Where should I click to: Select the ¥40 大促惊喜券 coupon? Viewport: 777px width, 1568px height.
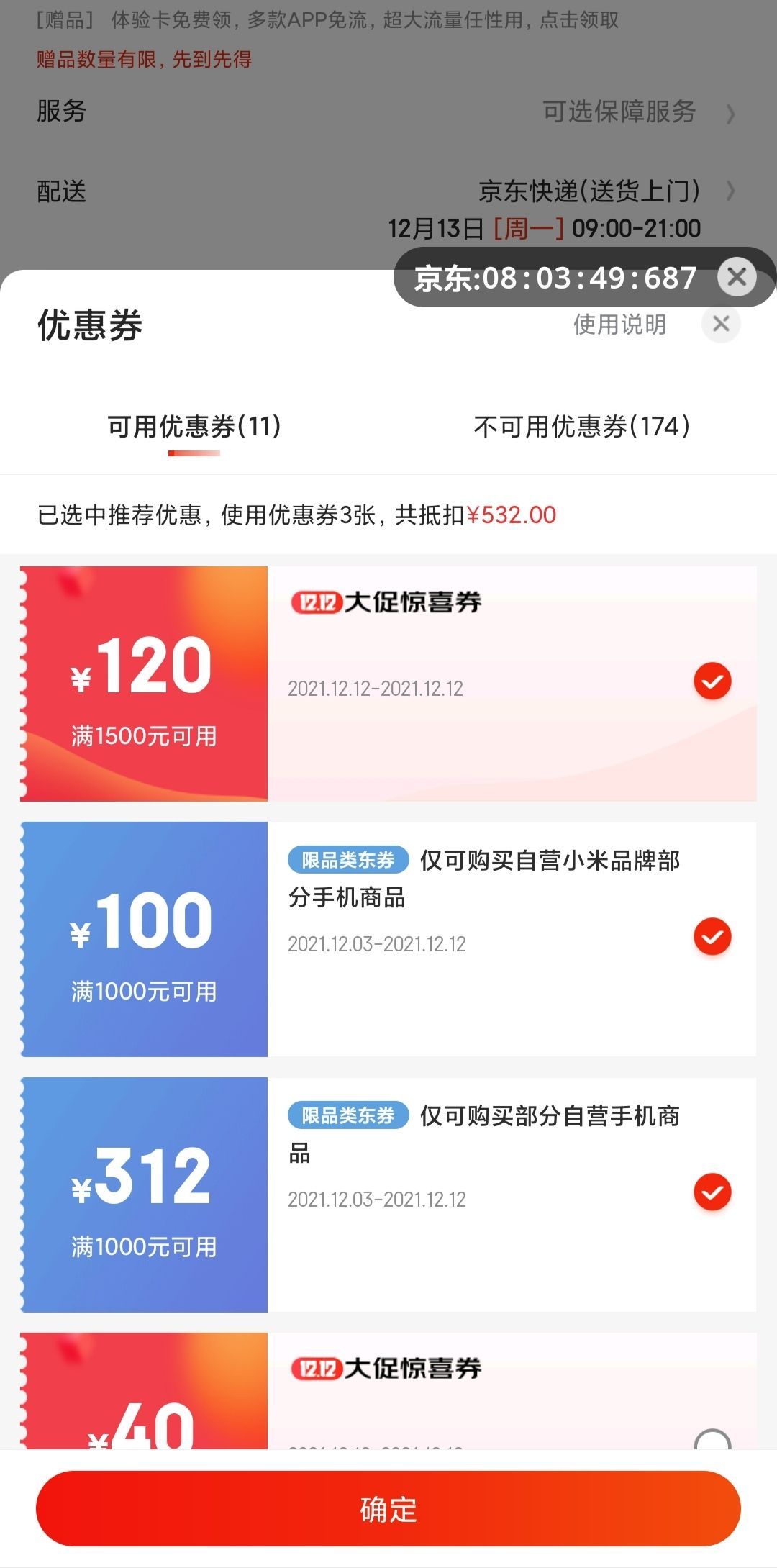point(712,1439)
